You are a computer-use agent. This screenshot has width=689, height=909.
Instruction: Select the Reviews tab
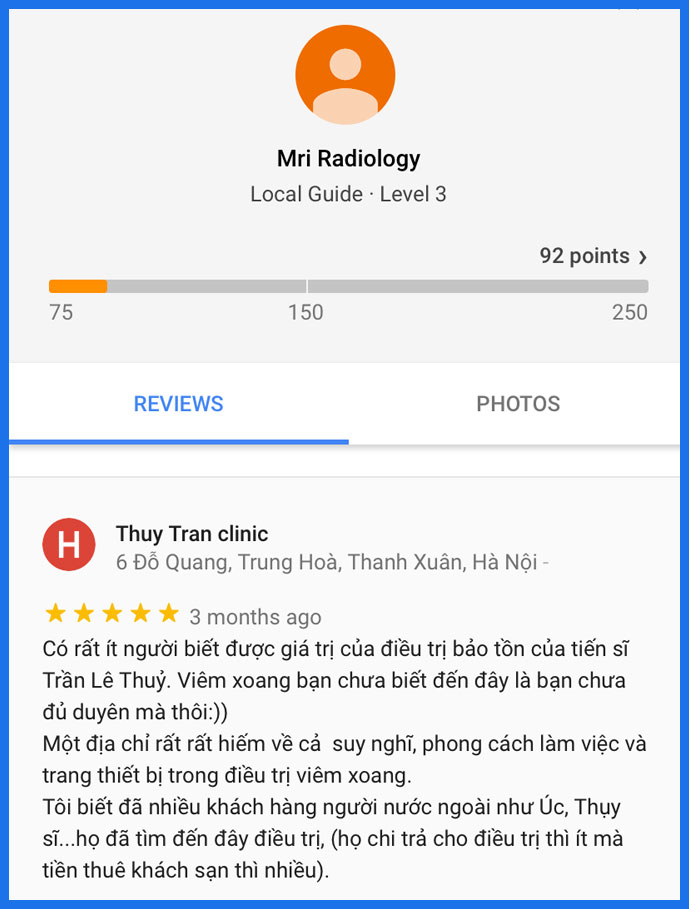179,404
